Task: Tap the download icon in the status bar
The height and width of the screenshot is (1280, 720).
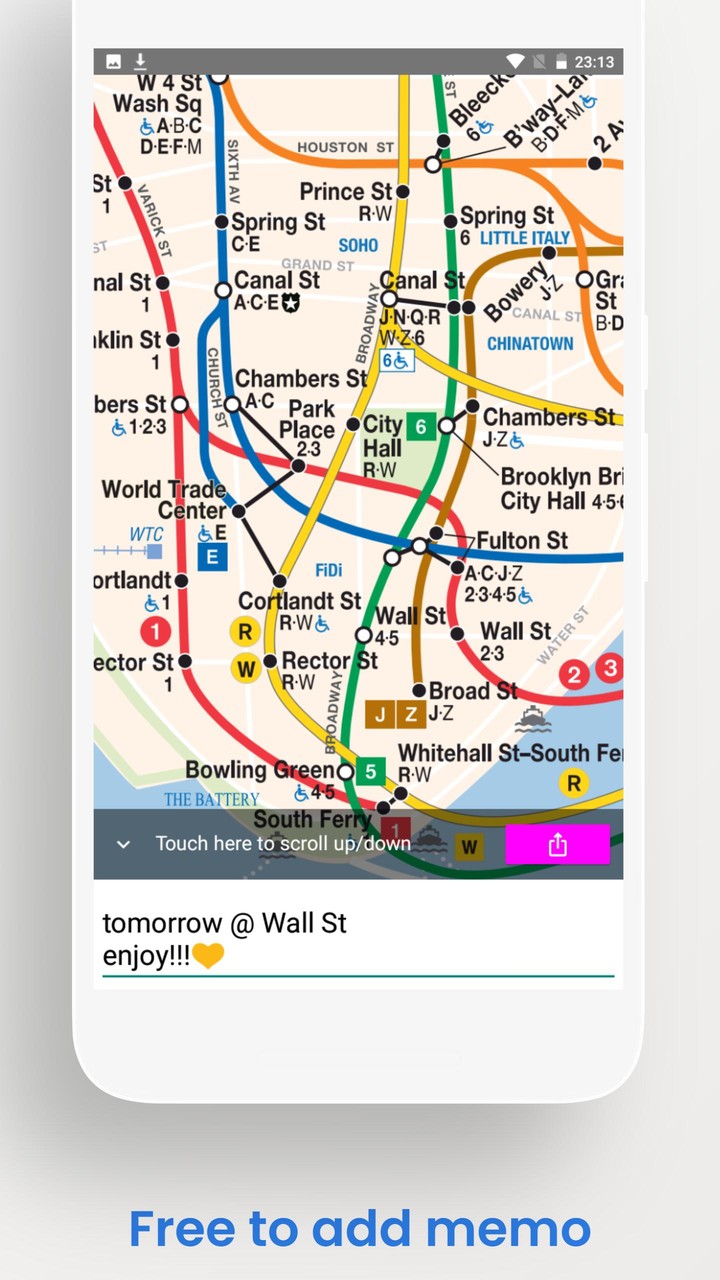Action: [x=140, y=61]
